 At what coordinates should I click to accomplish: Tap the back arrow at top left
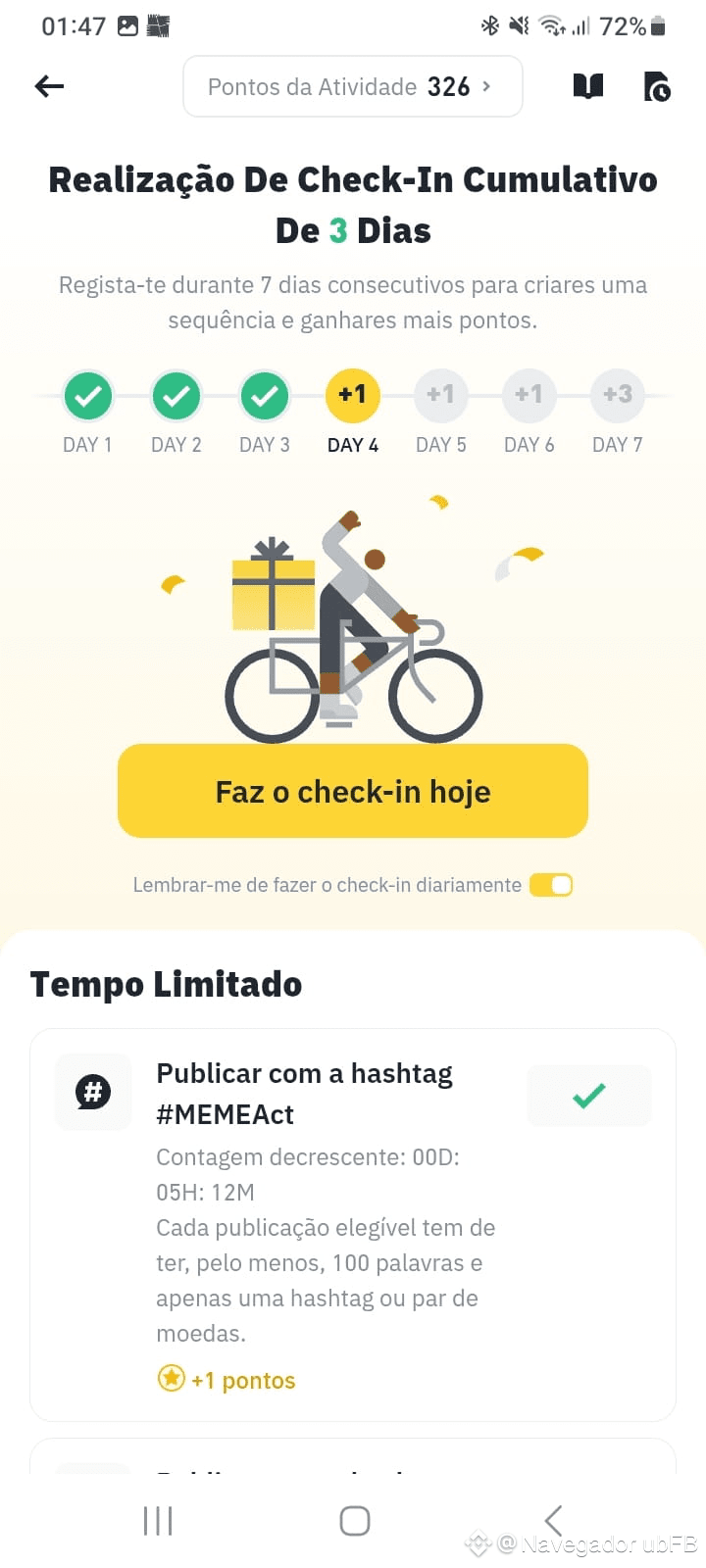pos(48,86)
